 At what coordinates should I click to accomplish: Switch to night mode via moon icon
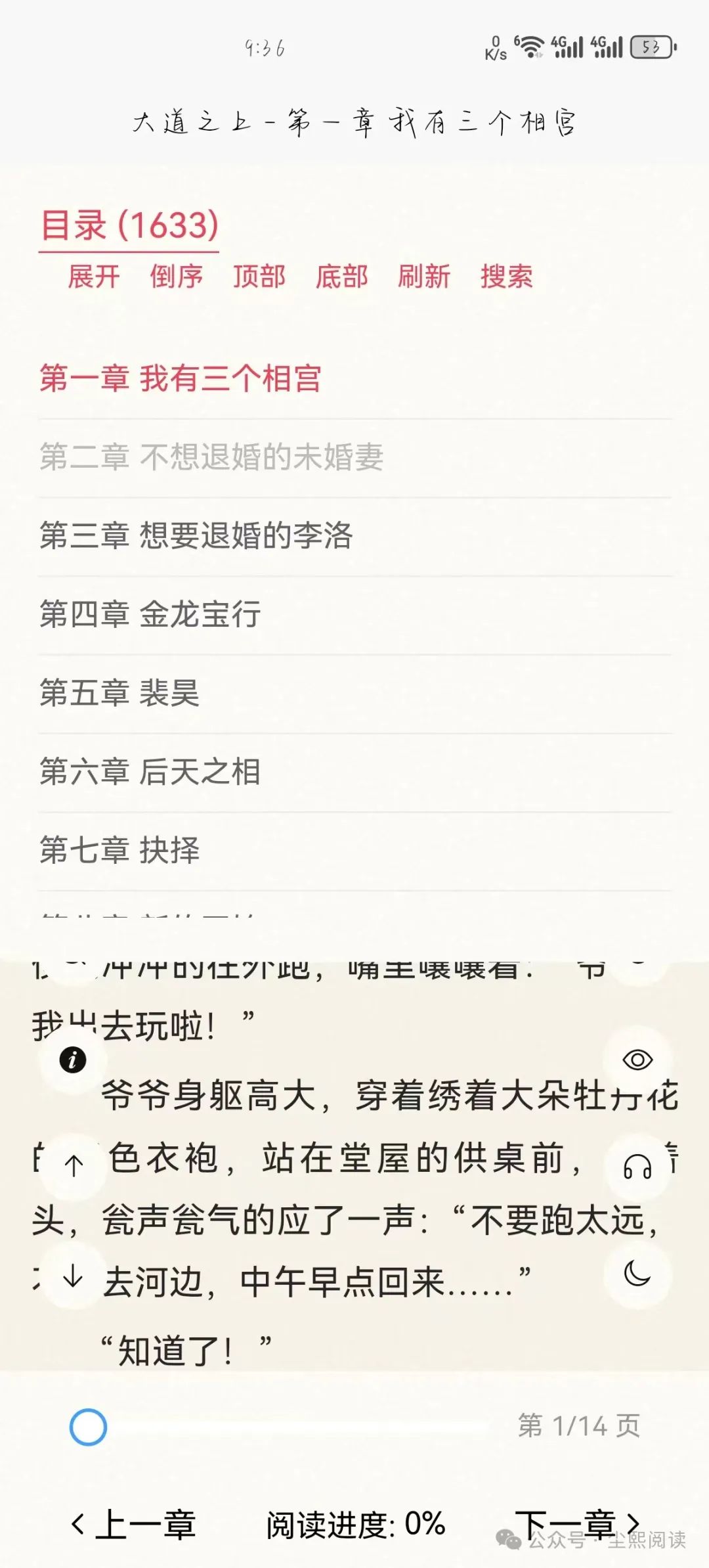point(637,1274)
